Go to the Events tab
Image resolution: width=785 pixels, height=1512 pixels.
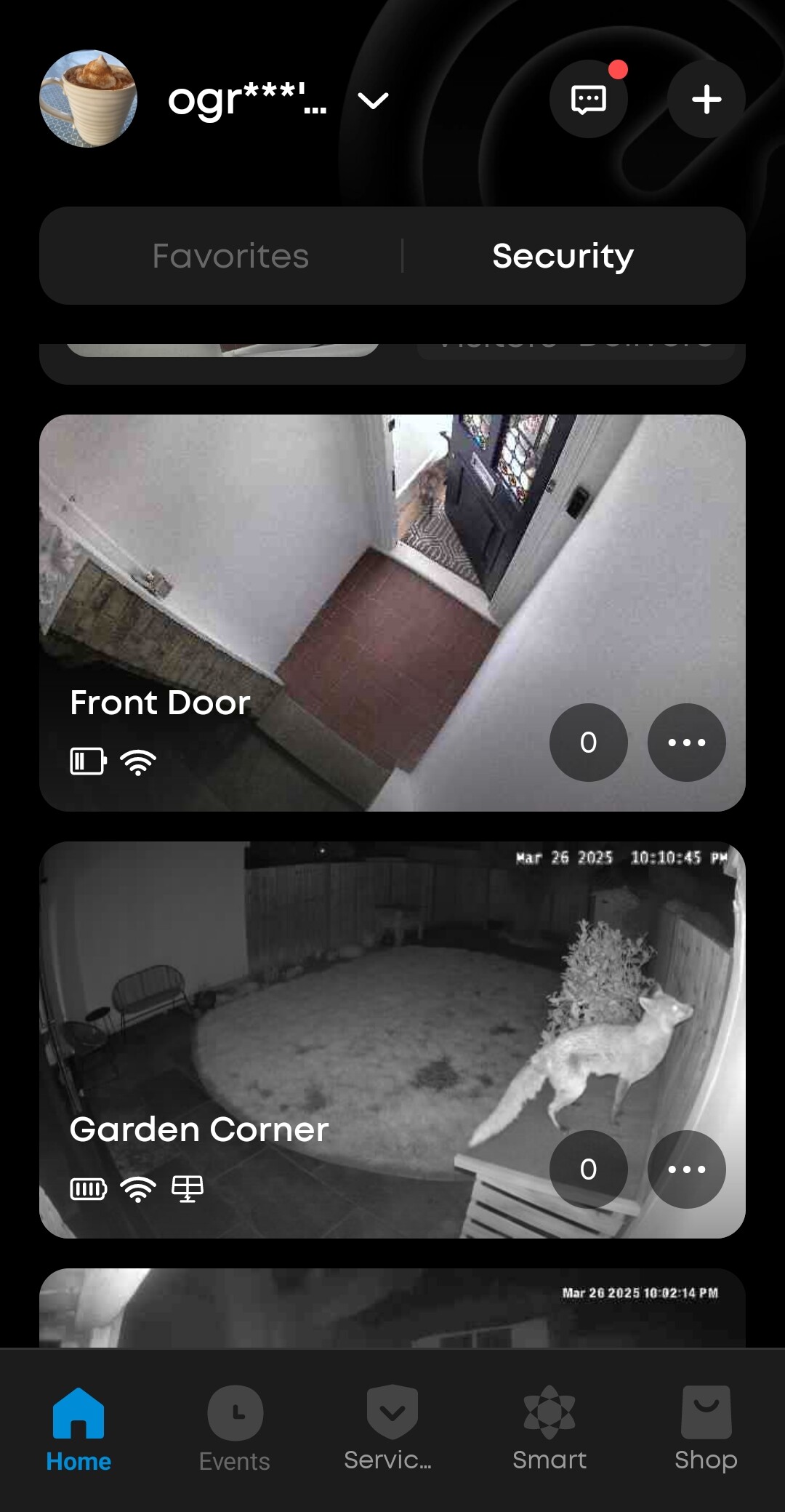pyautogui.click(x=235, y=1429)
